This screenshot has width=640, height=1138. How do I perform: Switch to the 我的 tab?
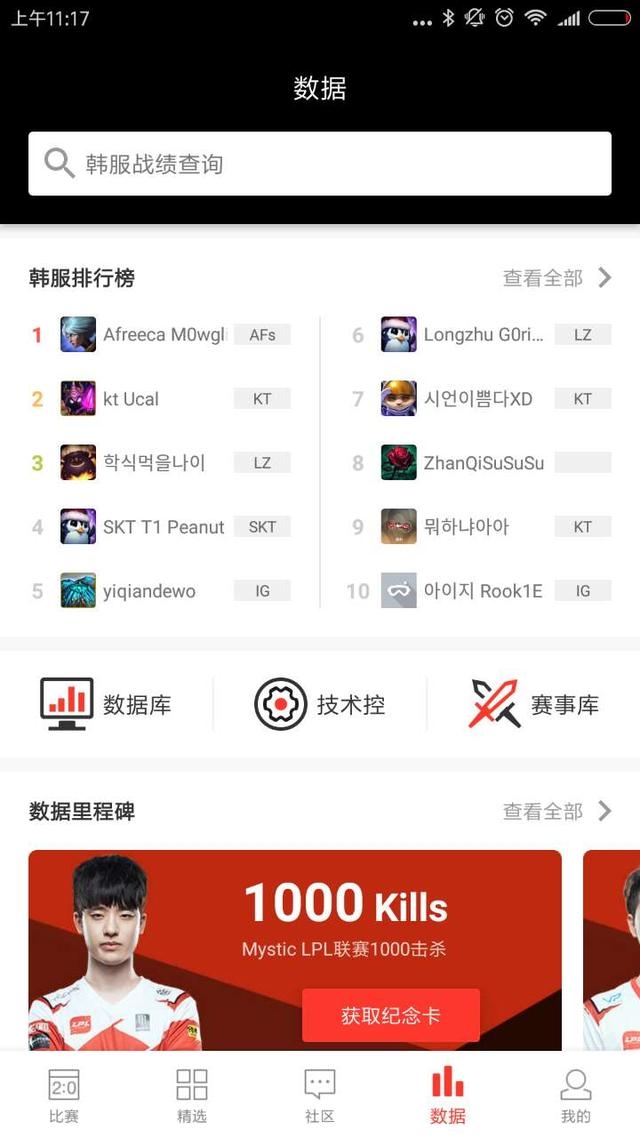click(575, 1095)
